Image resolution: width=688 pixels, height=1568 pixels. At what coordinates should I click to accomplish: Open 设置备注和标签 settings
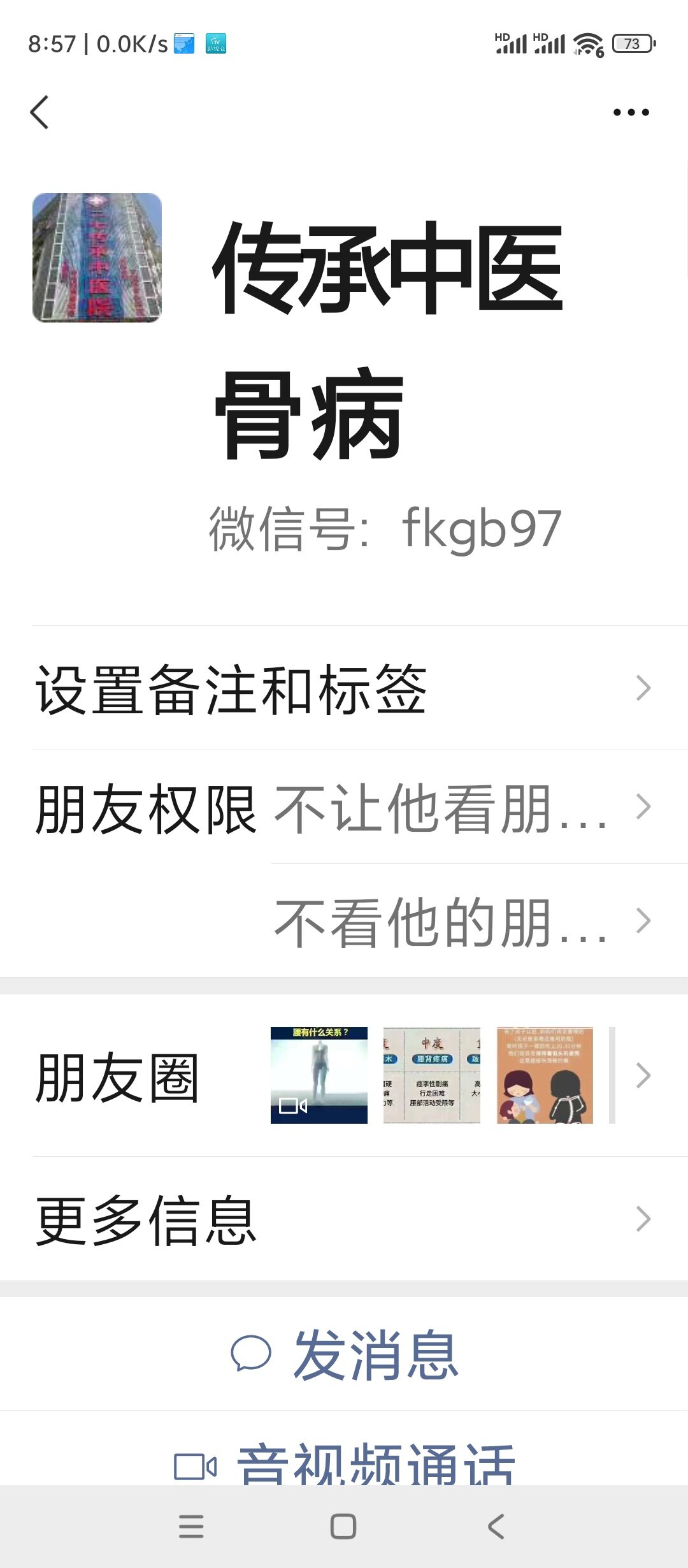[x=344, y=688]
